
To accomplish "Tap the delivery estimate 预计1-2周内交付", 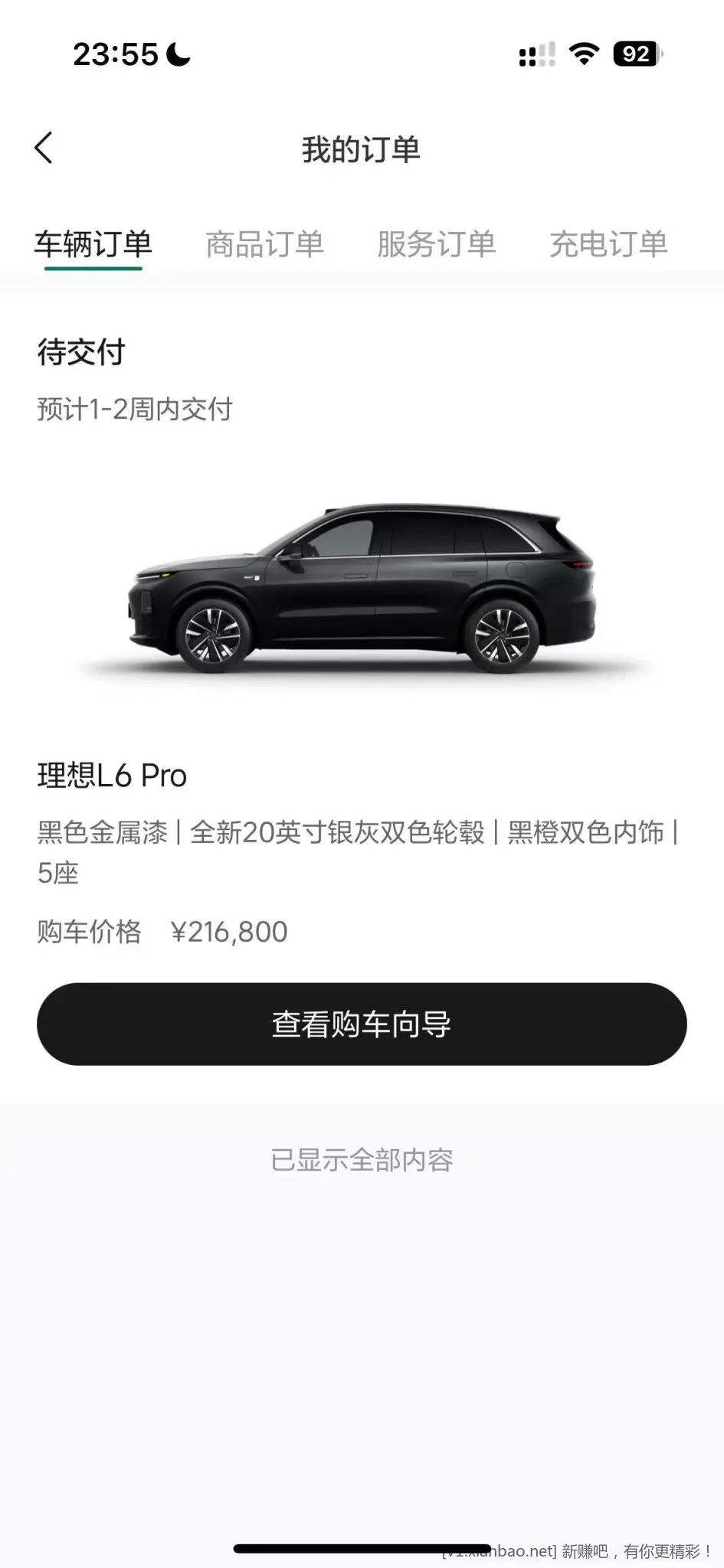I will (x=135, y=410).
